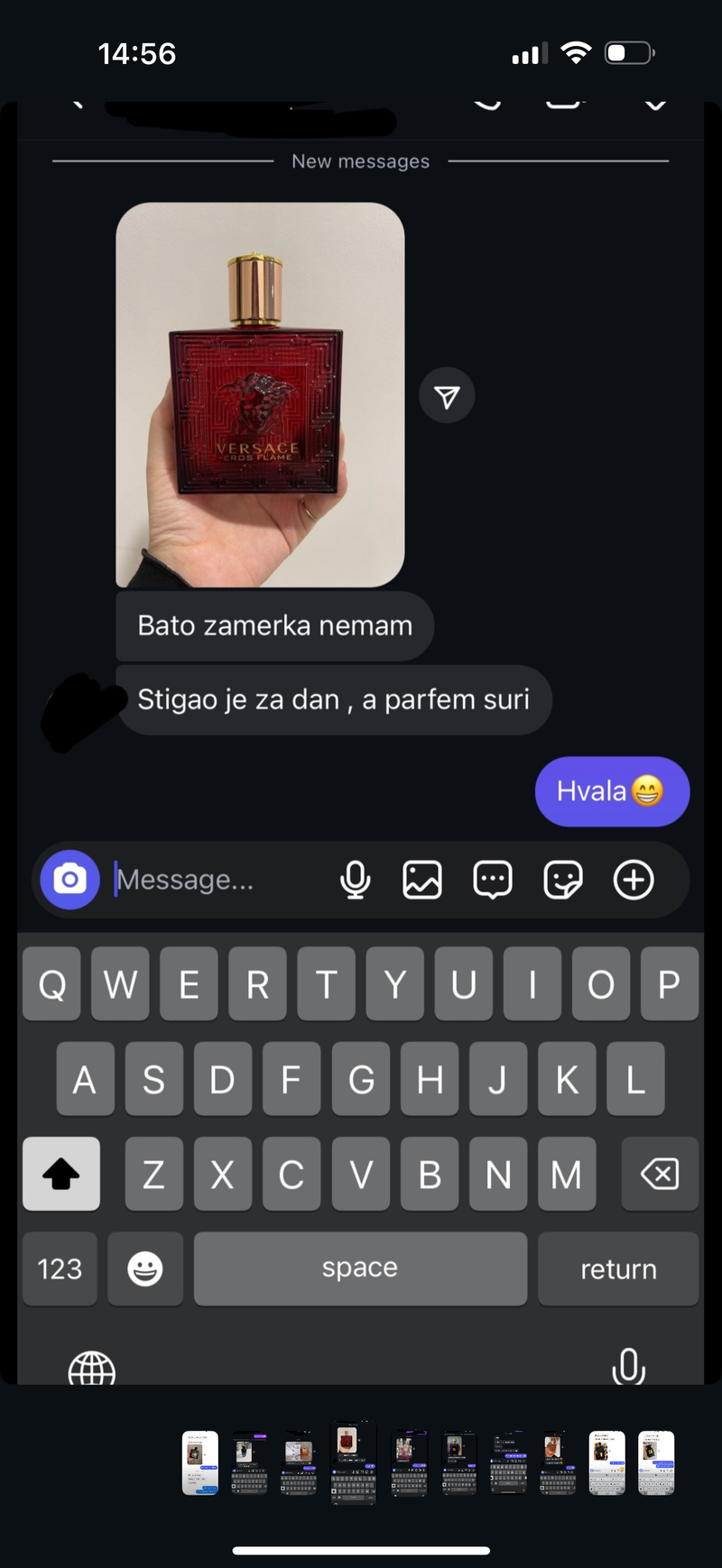722x1568 pixels.
Task: Focus the Message text field
Action: [x=217, y=879]
